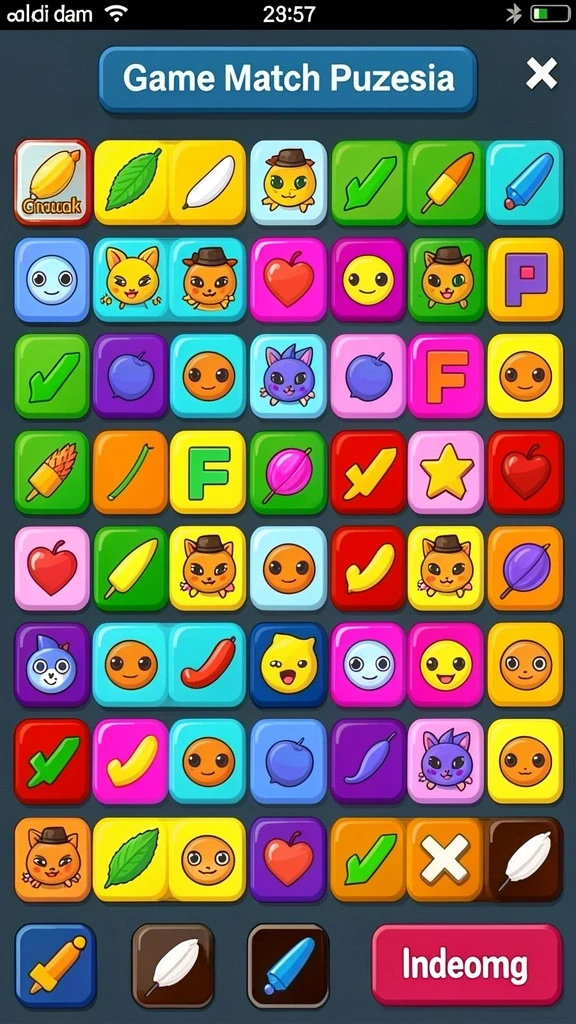Tap the orange F on pink tile
The width and height of the screenshot is (576, 1024).
(x=446, y=376)
